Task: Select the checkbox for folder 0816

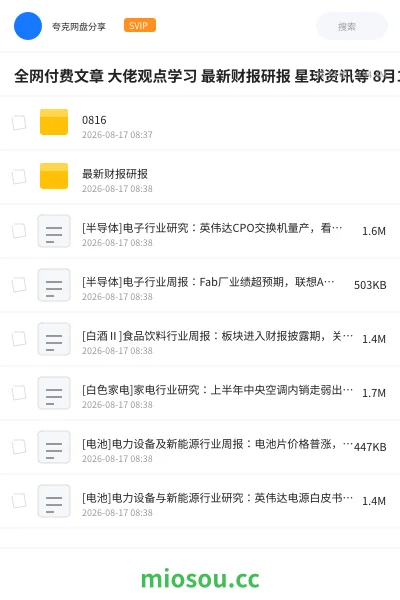Action: (x=19, y=123)
